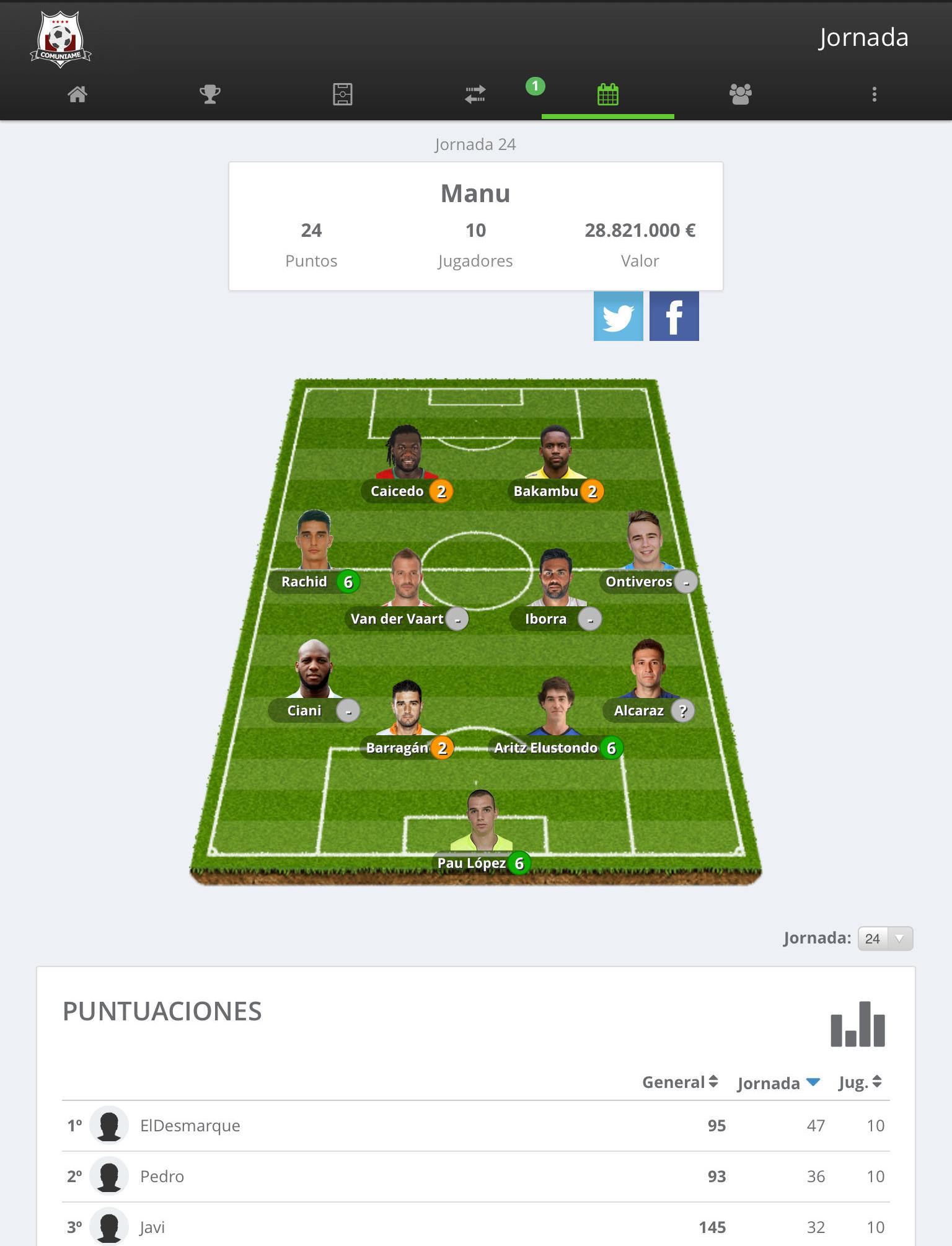Open the trophy standings tab
Screen dimensions: 952x1246
tap(210, 94)
